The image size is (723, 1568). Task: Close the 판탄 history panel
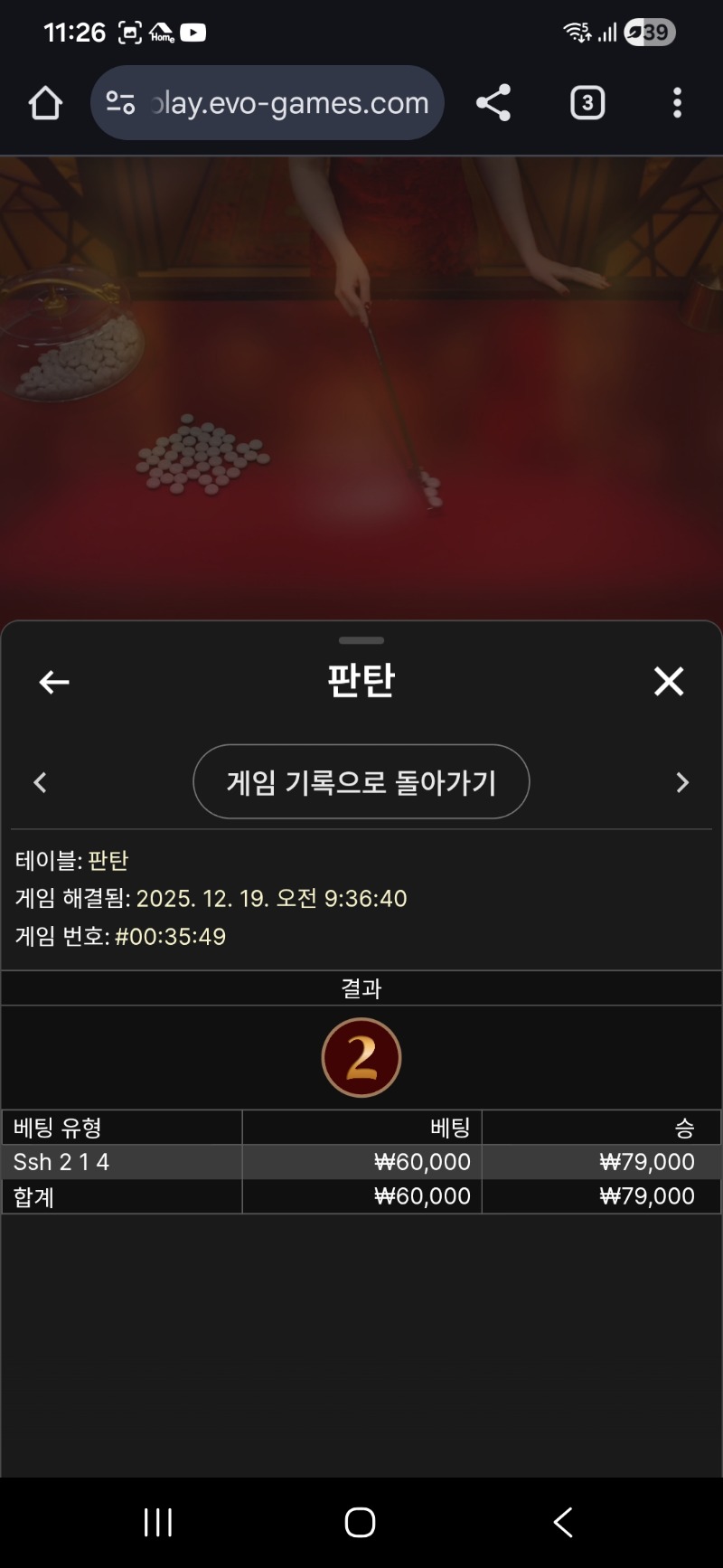[669, 681]
